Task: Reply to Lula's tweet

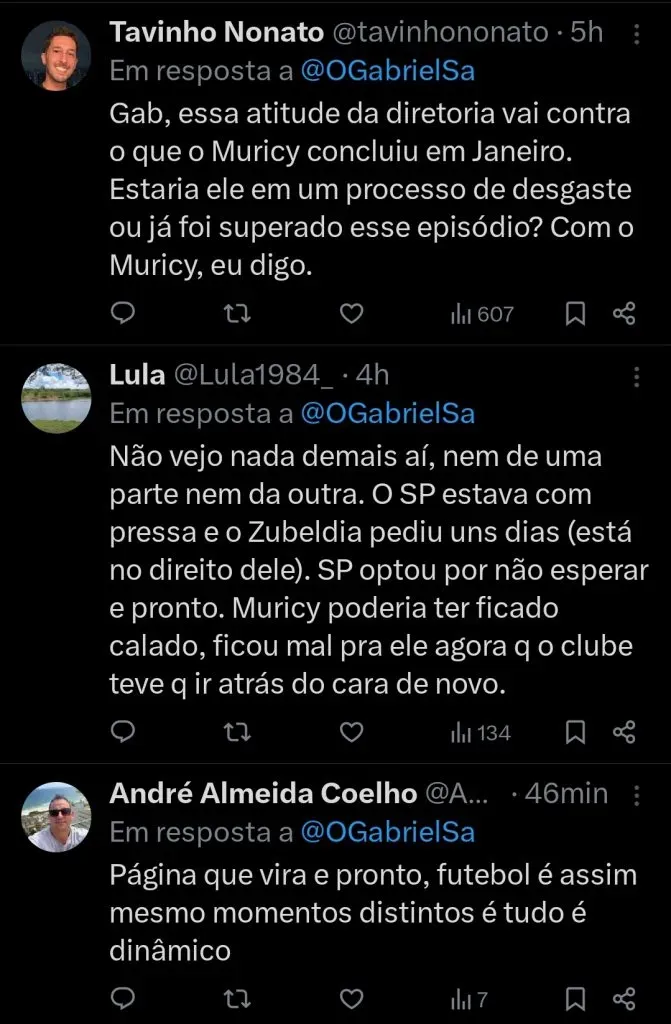Action: 122,733
